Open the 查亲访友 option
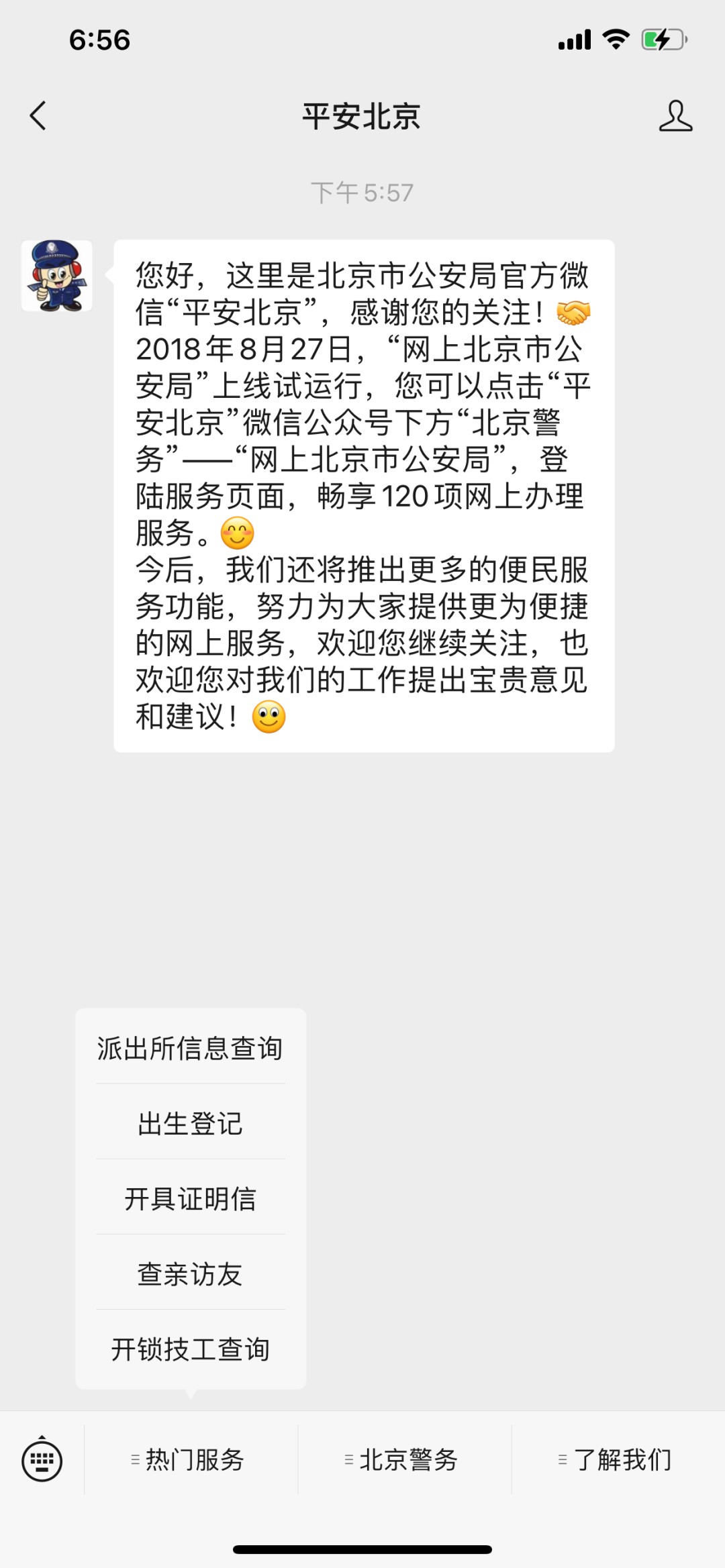The image size is (725, 1568). [191, 1273]
